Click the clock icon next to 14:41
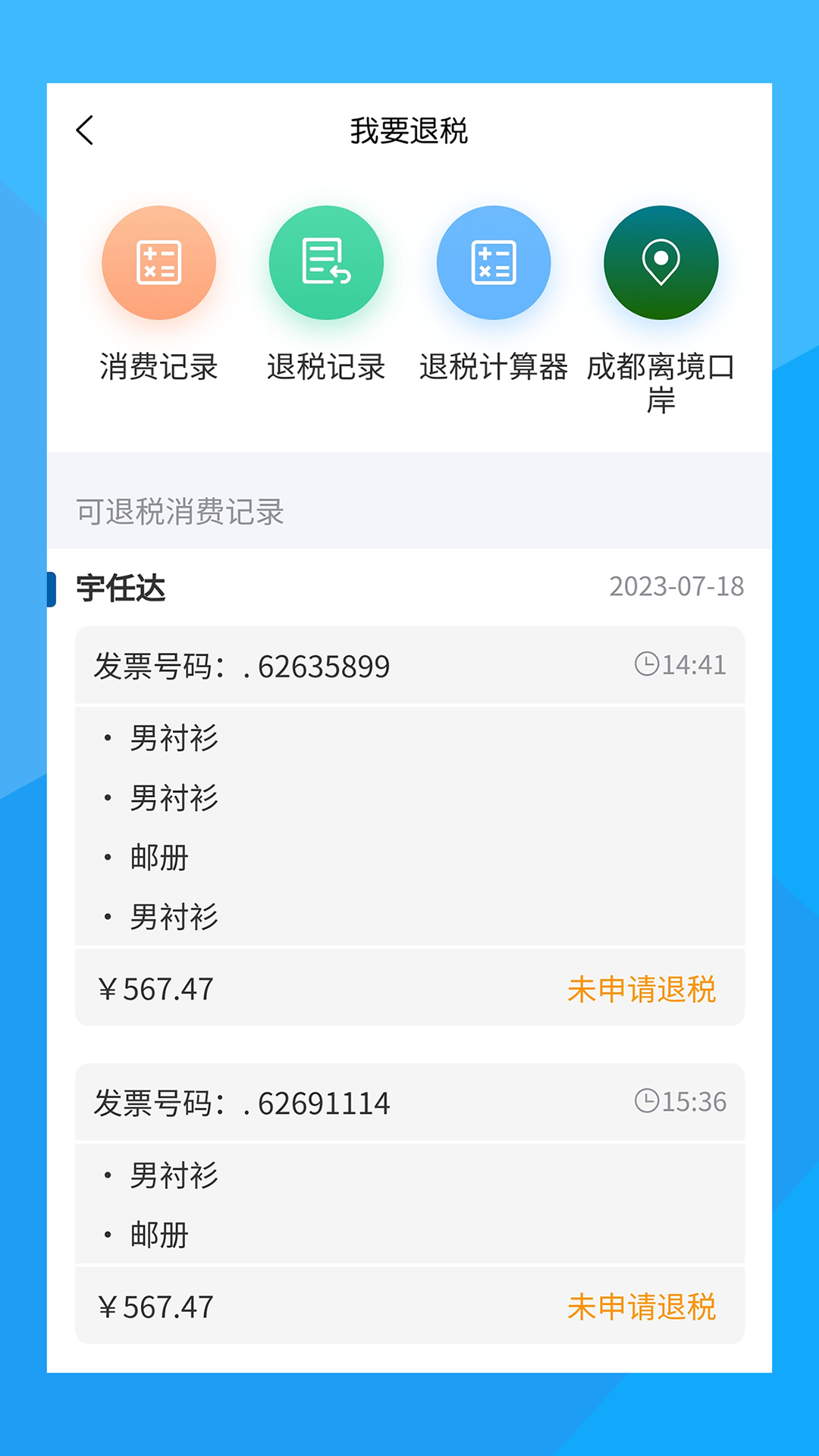Screen dimensions: 819x1456 click(648, 665)
